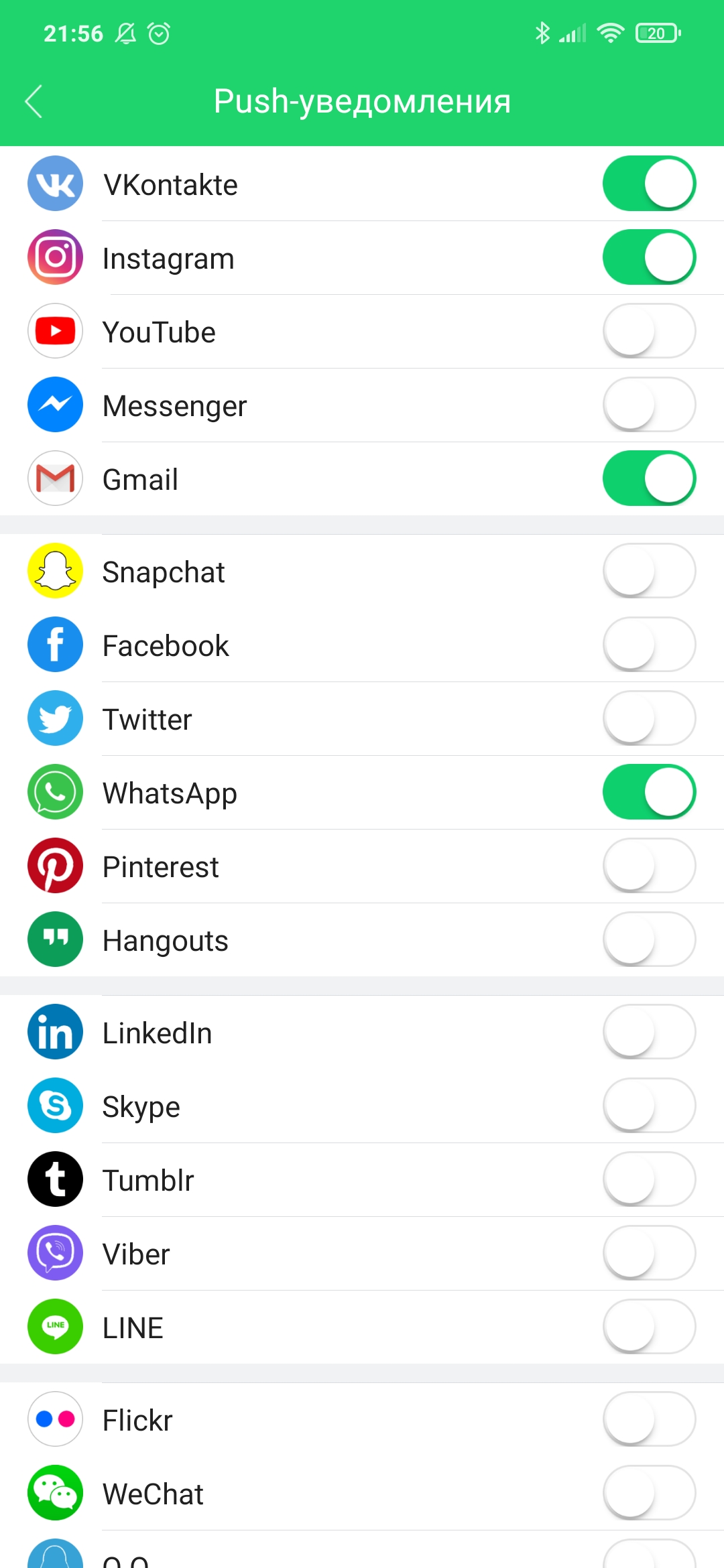Image resolution: width=724 pixels, height=1568 pixels.
Task: Turn on Pinterest notifications
Action: (649, 866)
